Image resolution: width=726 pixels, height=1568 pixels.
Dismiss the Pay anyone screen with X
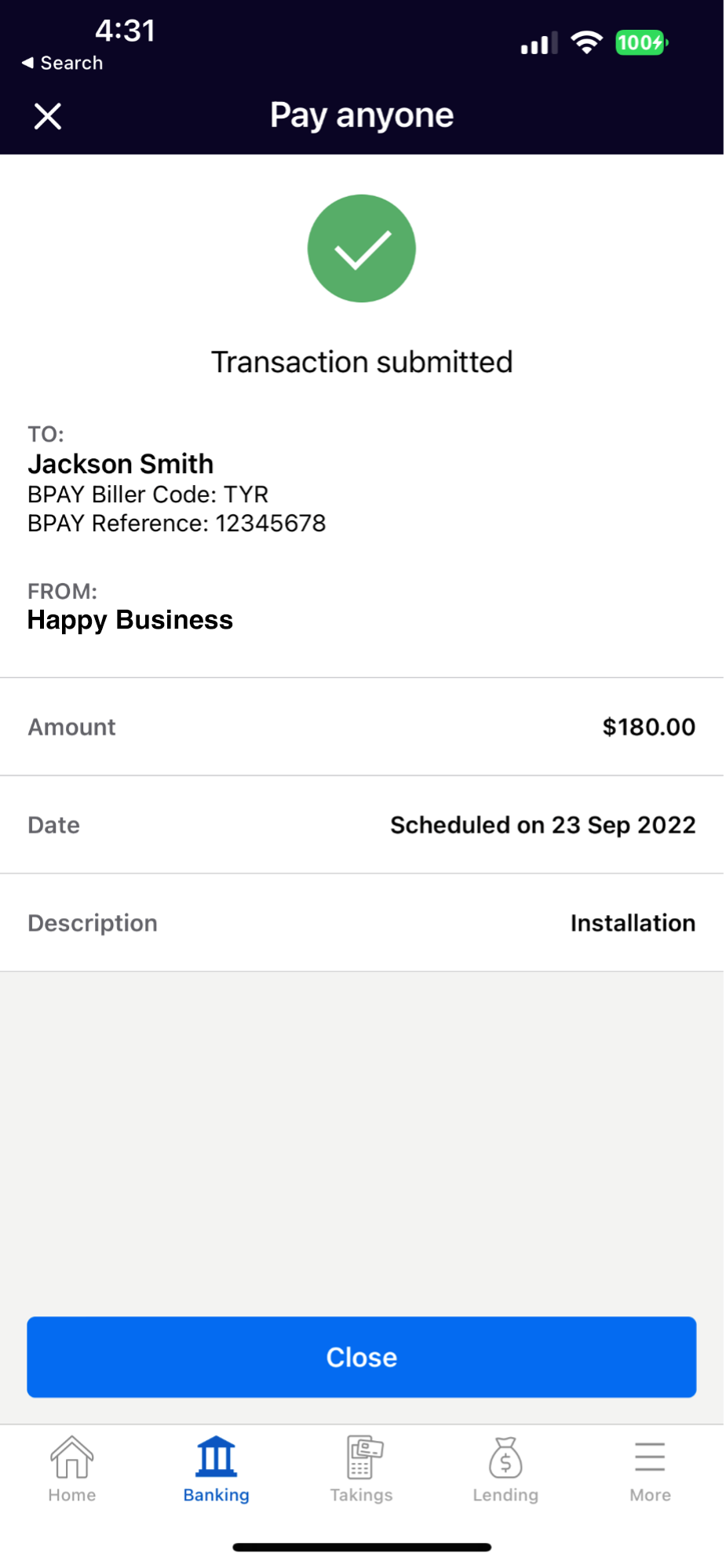(x=48, y=116)
